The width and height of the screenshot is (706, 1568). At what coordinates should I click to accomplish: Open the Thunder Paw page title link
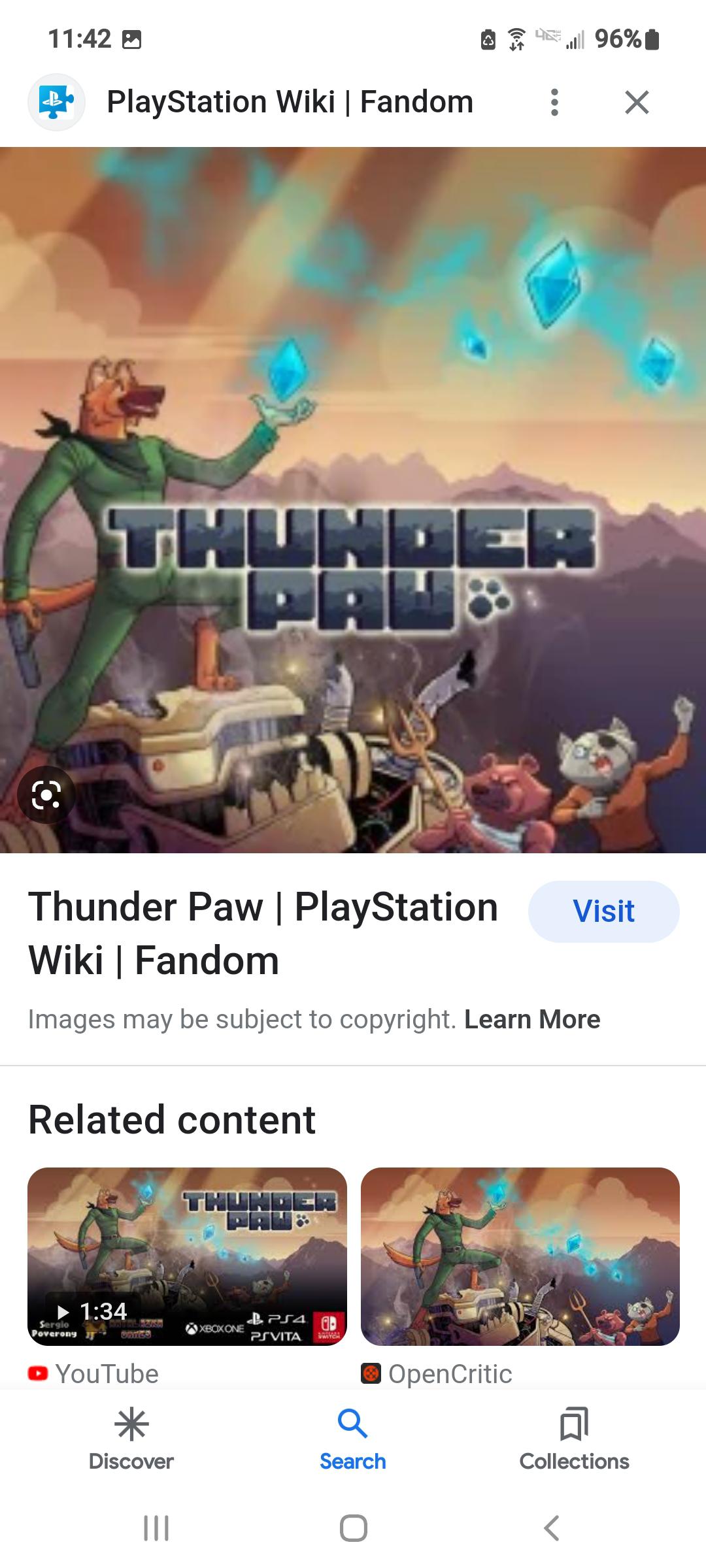click(261, 933)
